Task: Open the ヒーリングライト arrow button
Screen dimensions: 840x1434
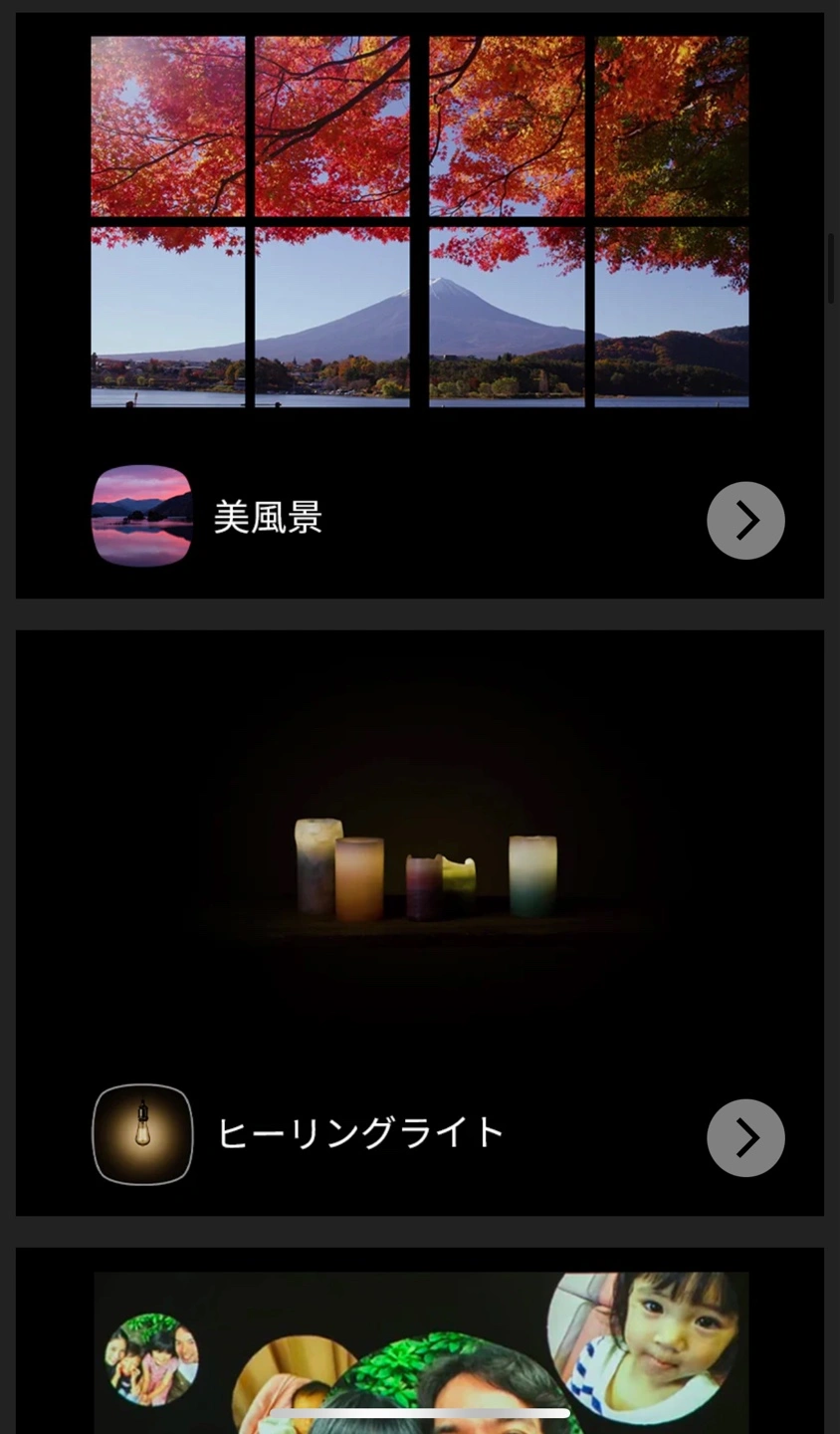Action: (745, 1137)
